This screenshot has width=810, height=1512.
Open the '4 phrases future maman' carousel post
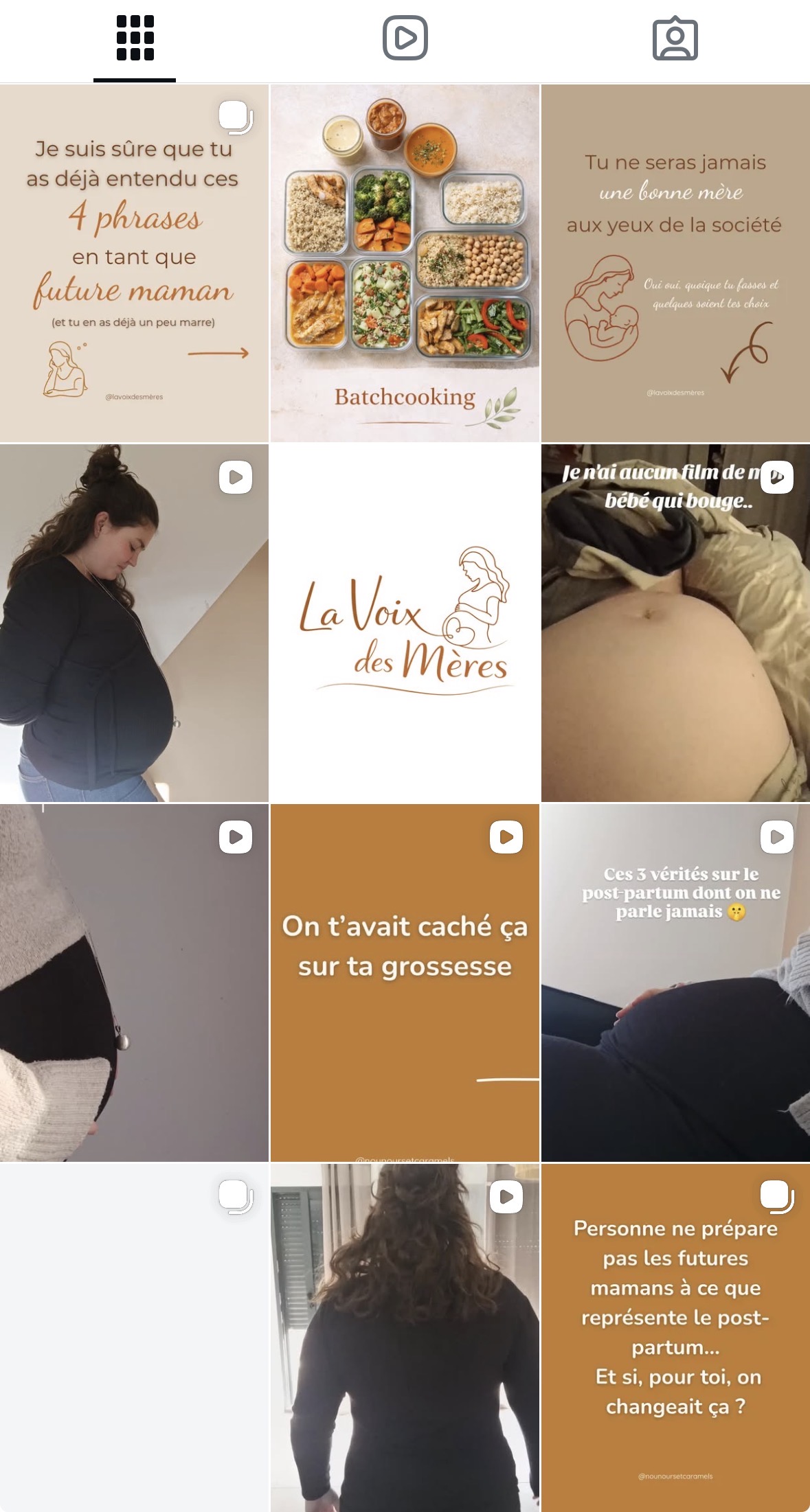(x=134, y=263)
